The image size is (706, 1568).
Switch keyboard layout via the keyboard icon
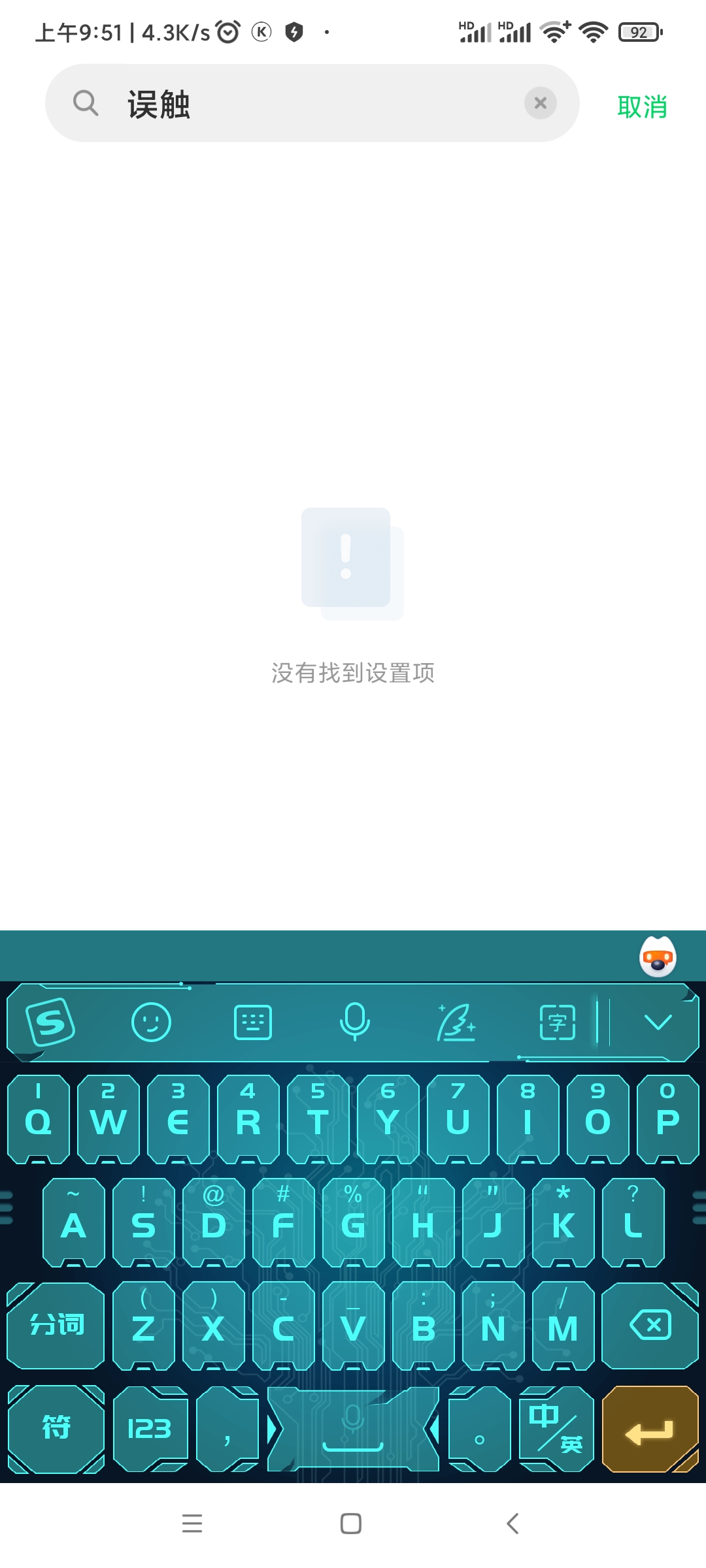(253, 1022)
